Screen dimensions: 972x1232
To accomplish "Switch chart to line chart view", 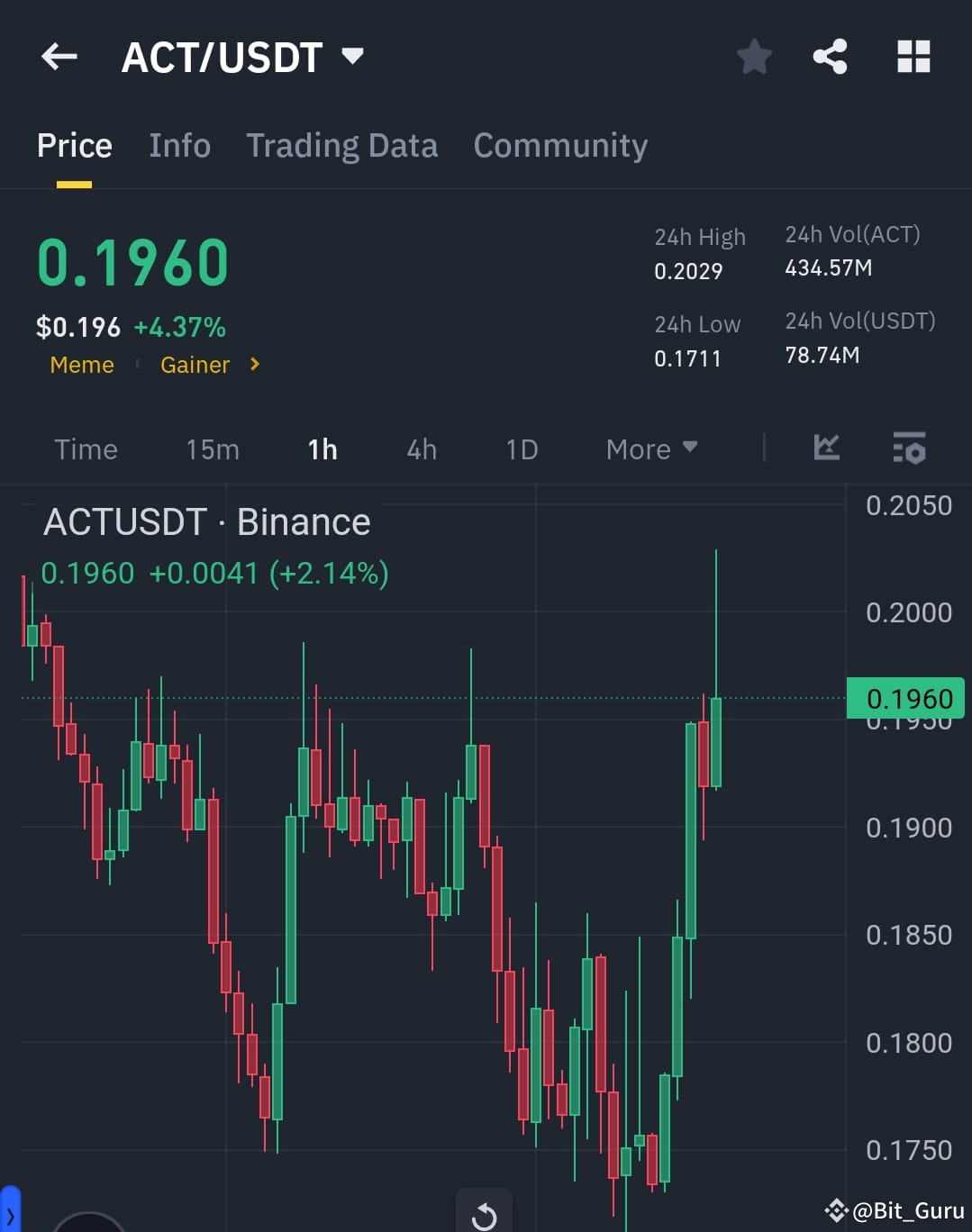I will tap(826, 448).
